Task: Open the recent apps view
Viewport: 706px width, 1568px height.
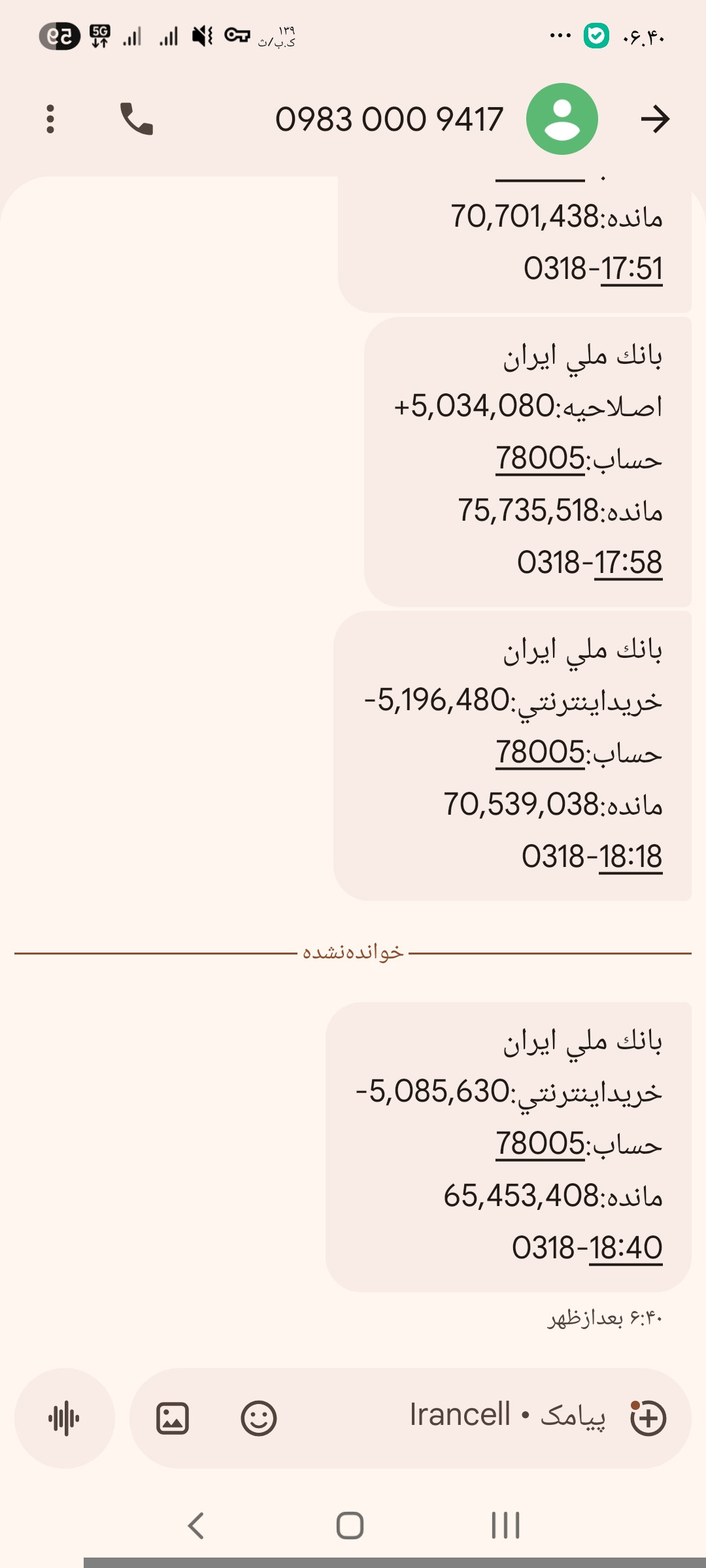Action: pos(505,1526)
